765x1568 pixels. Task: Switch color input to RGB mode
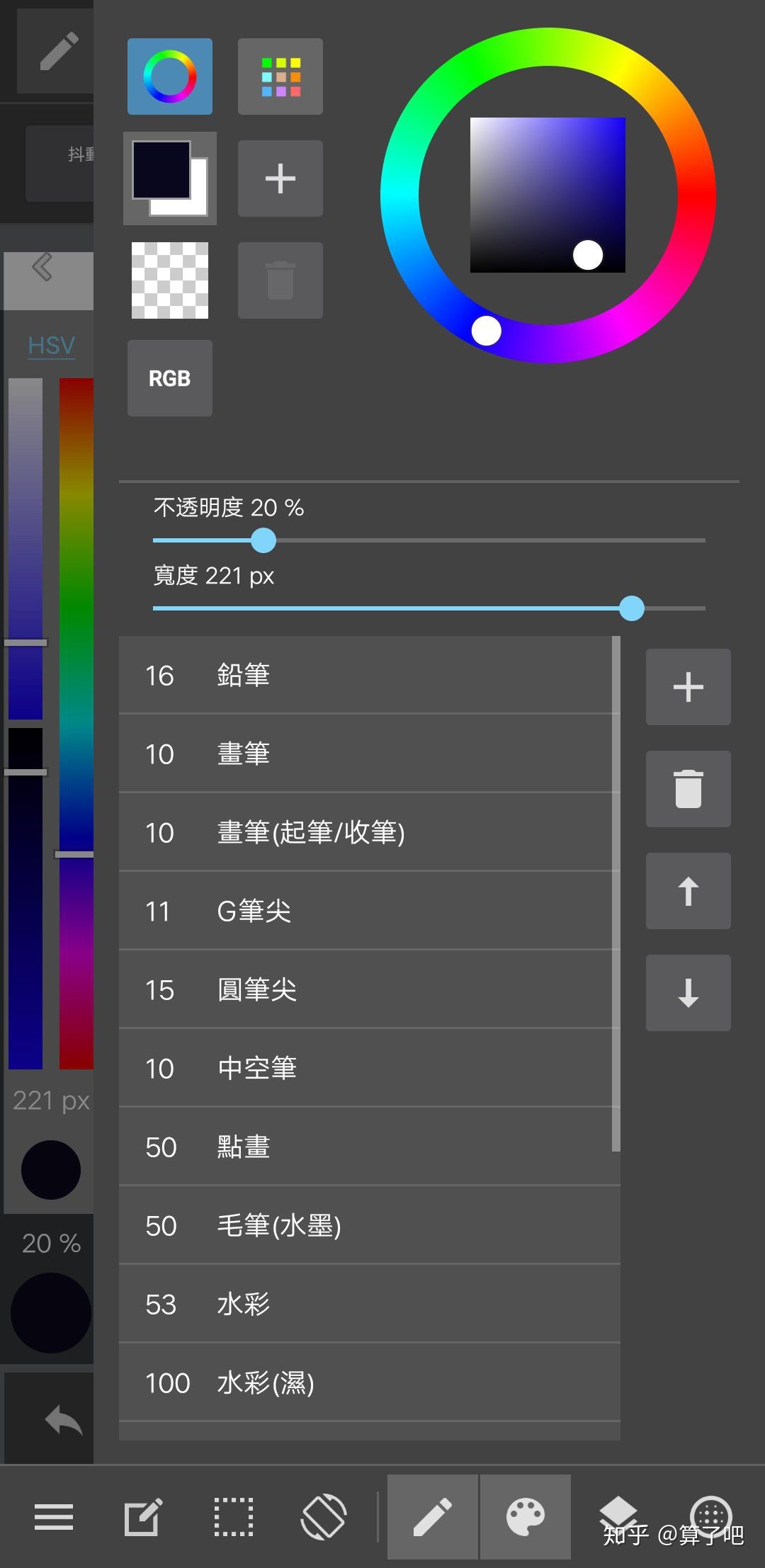tap(169, 377)
